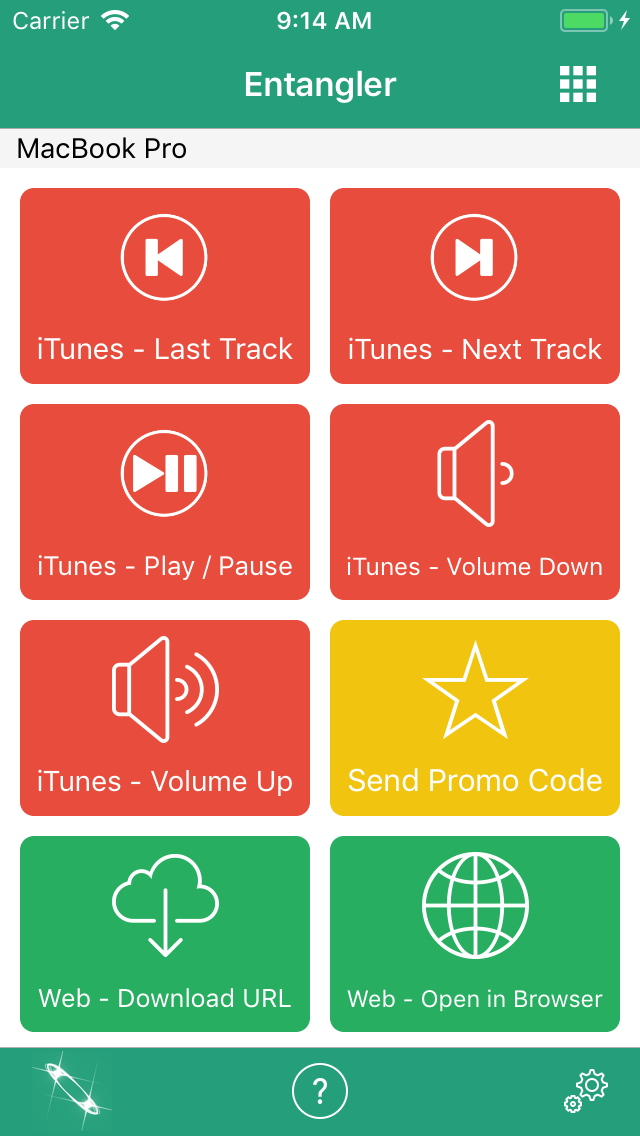Open the grid view icon
The width and height of the screenshot is (640, 1136).
pos(578,84)
